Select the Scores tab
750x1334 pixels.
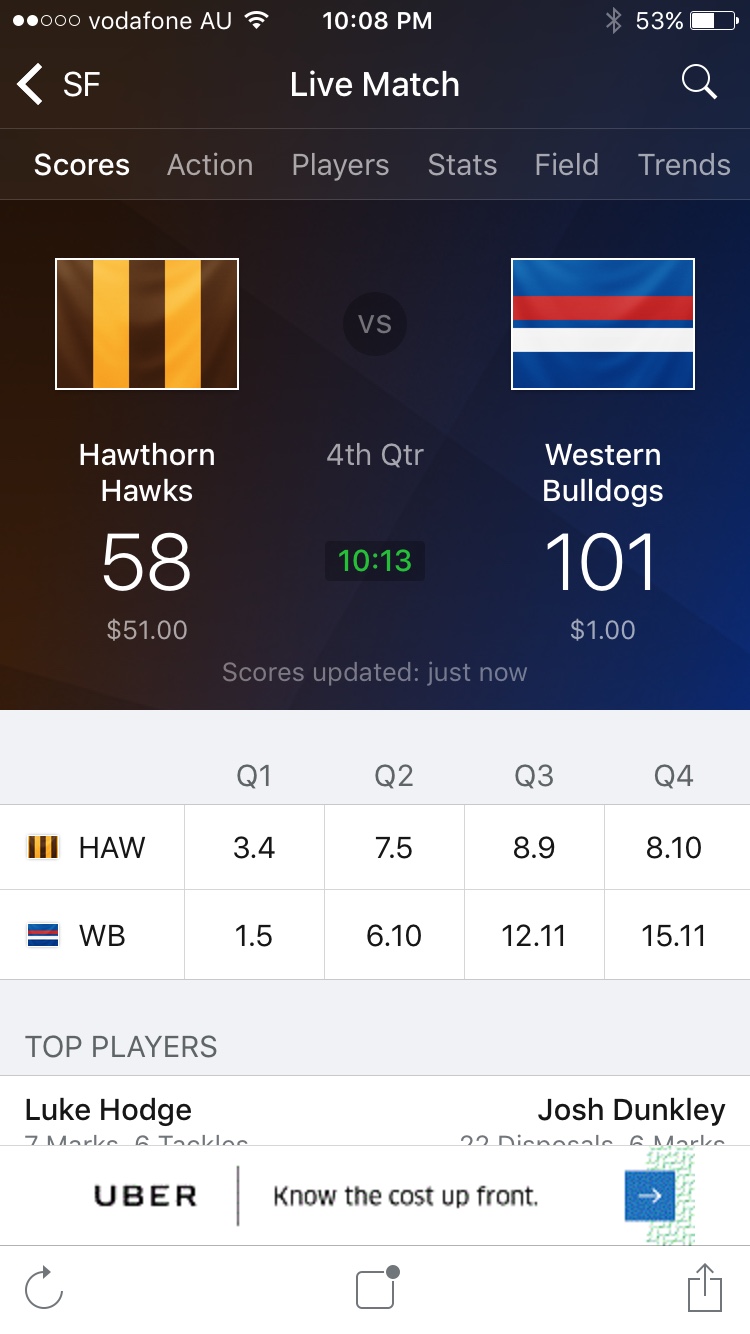(x=82, y=165)
